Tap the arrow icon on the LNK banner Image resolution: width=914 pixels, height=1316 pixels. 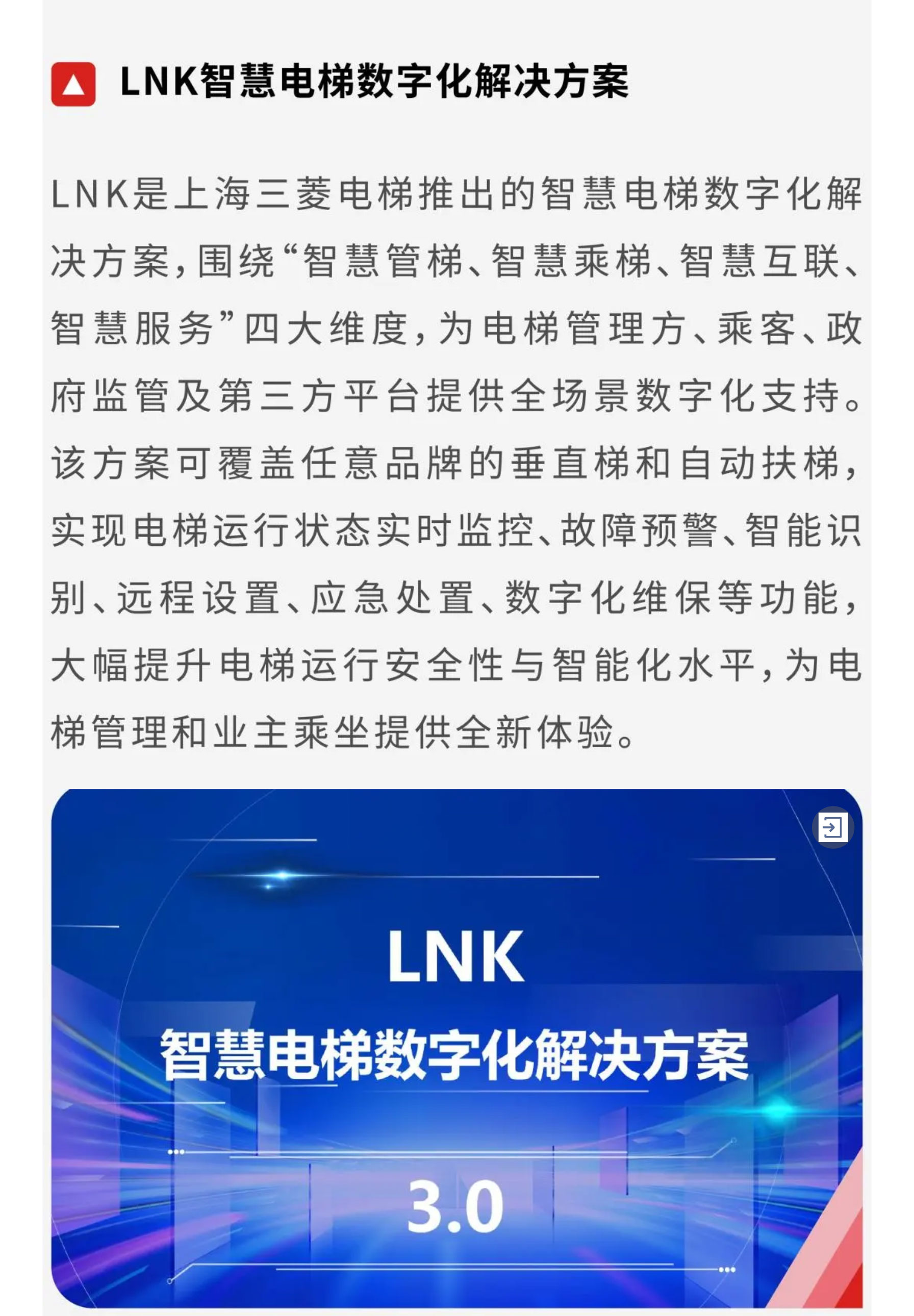coord(832,827)
